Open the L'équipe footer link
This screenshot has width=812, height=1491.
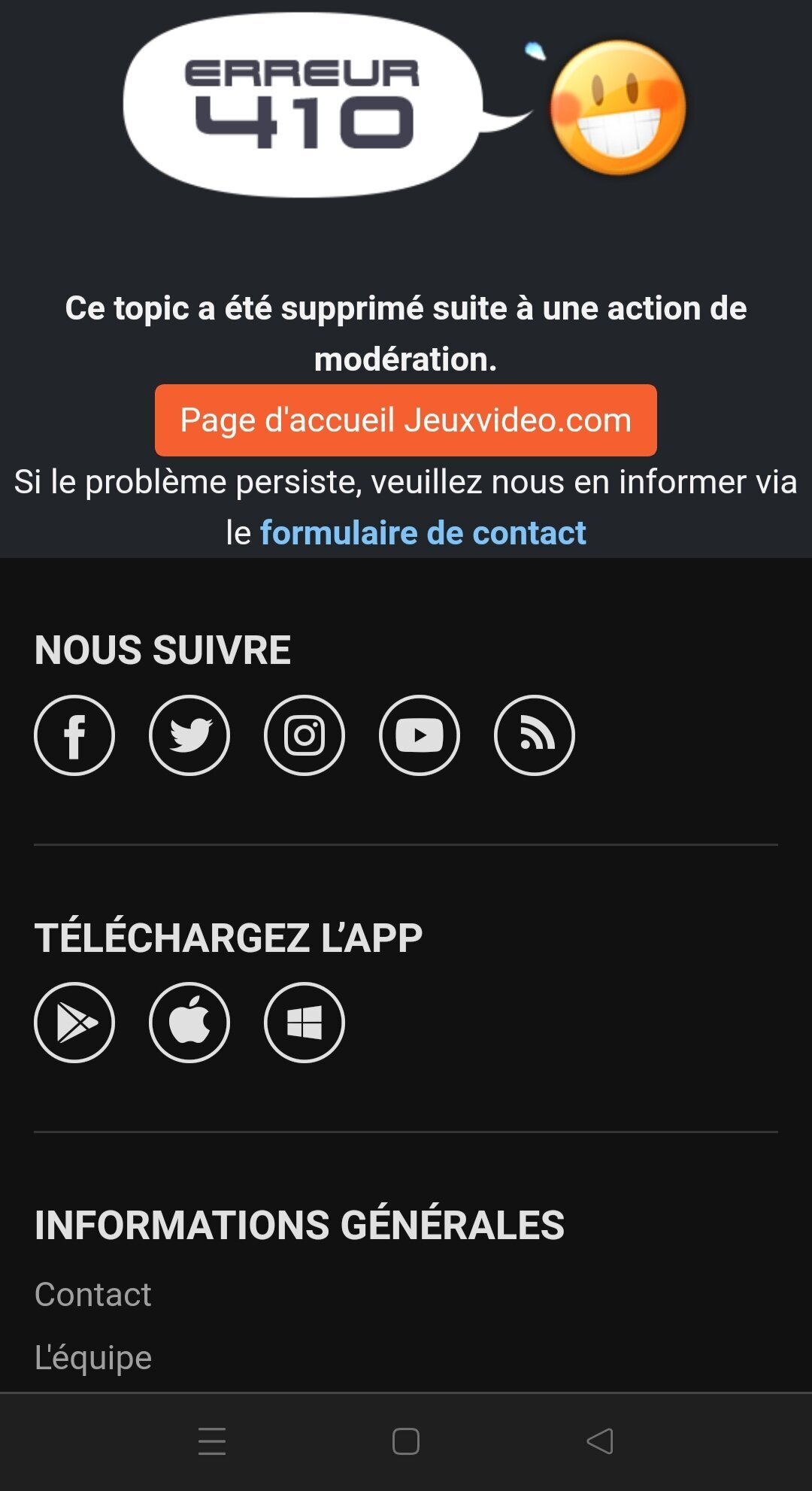93,1357
